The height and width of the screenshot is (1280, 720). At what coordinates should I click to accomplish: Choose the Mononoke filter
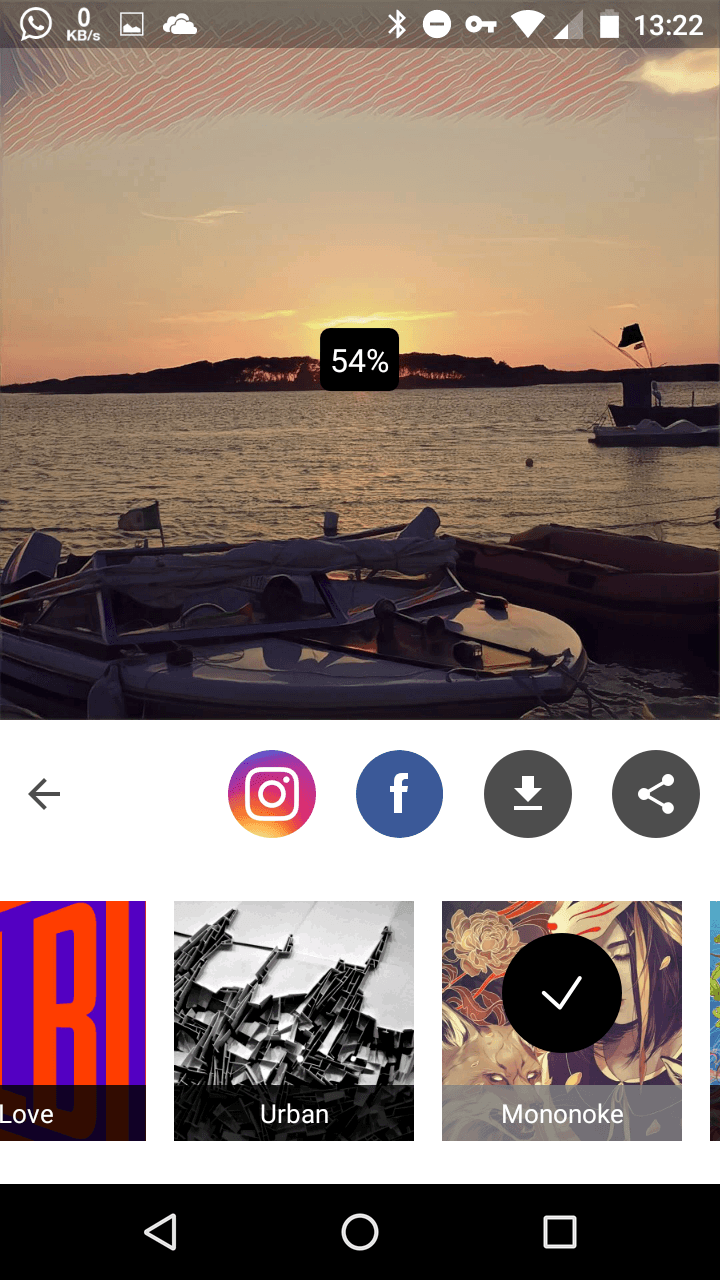click(x=562, y=1020)
